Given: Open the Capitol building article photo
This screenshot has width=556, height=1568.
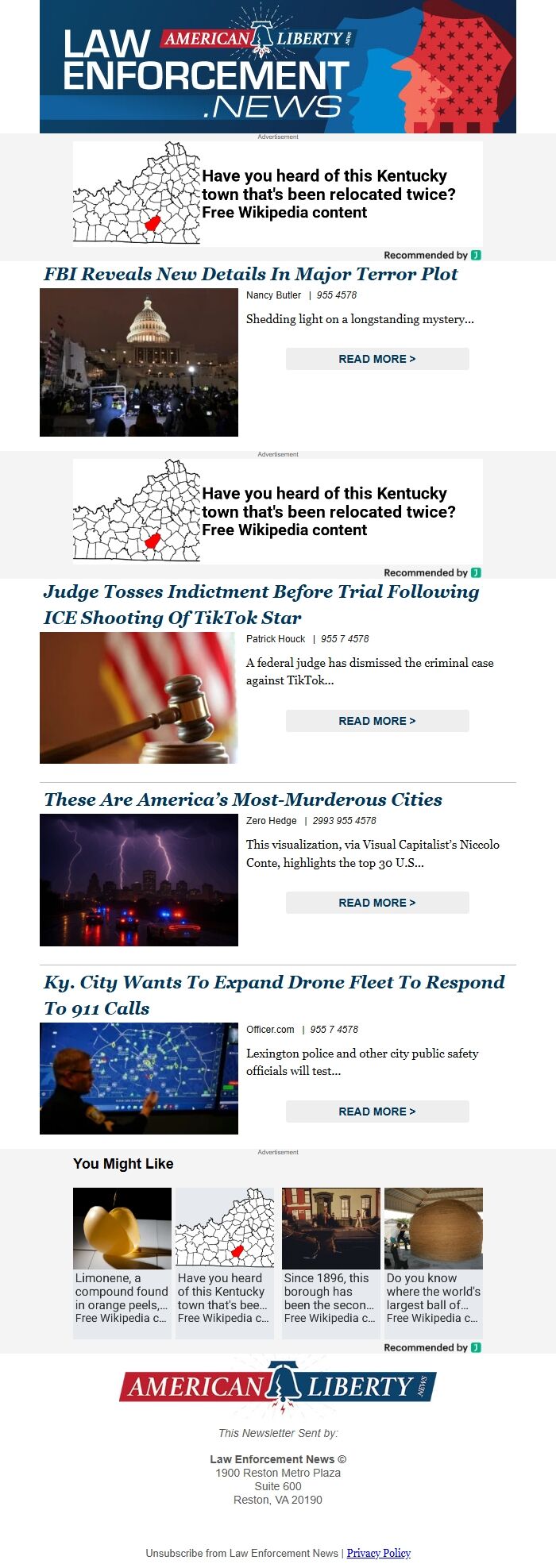Looking at the screenshot, I should click(139, 362).
